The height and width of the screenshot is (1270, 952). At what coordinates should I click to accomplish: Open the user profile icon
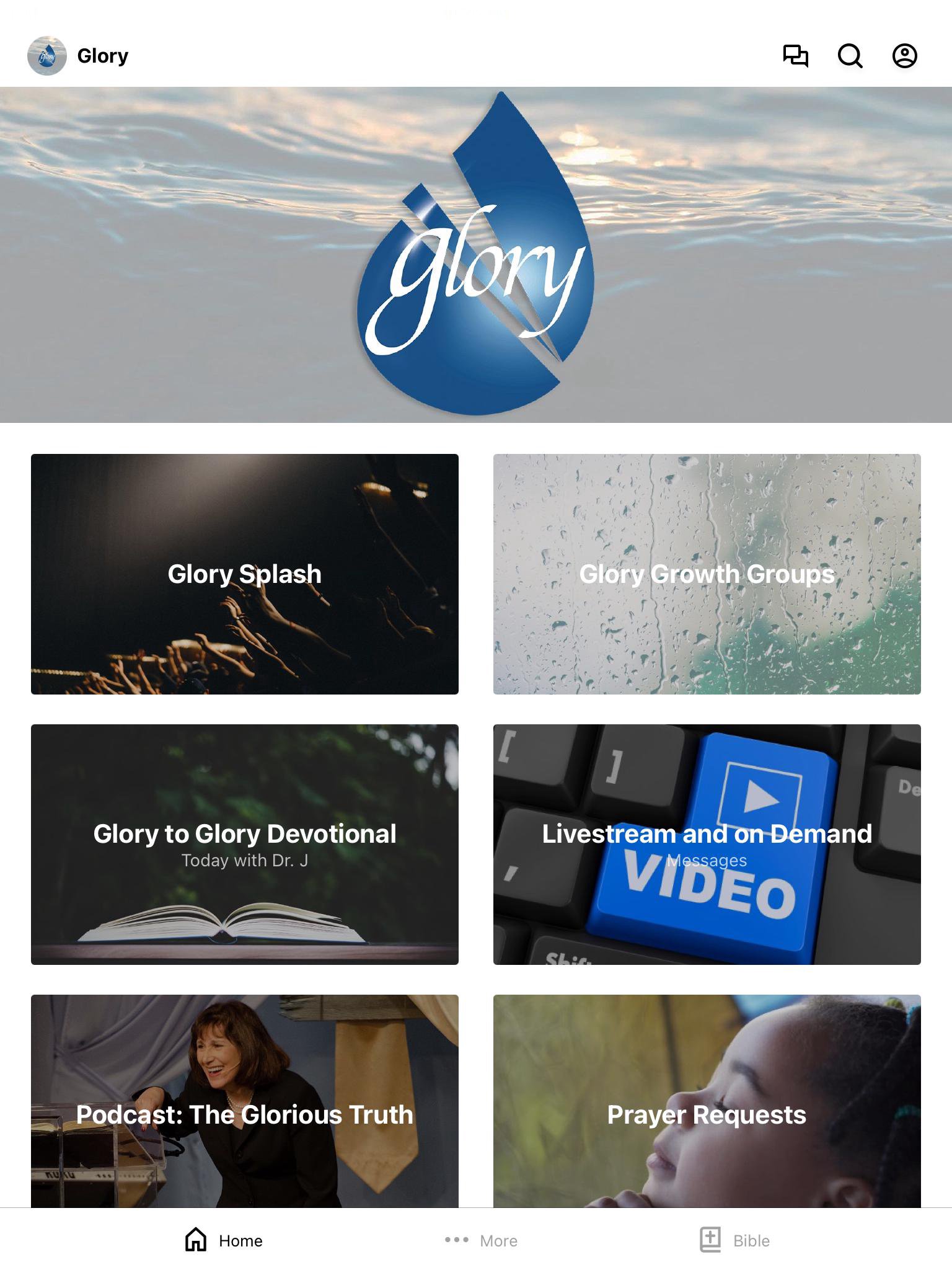904,56
